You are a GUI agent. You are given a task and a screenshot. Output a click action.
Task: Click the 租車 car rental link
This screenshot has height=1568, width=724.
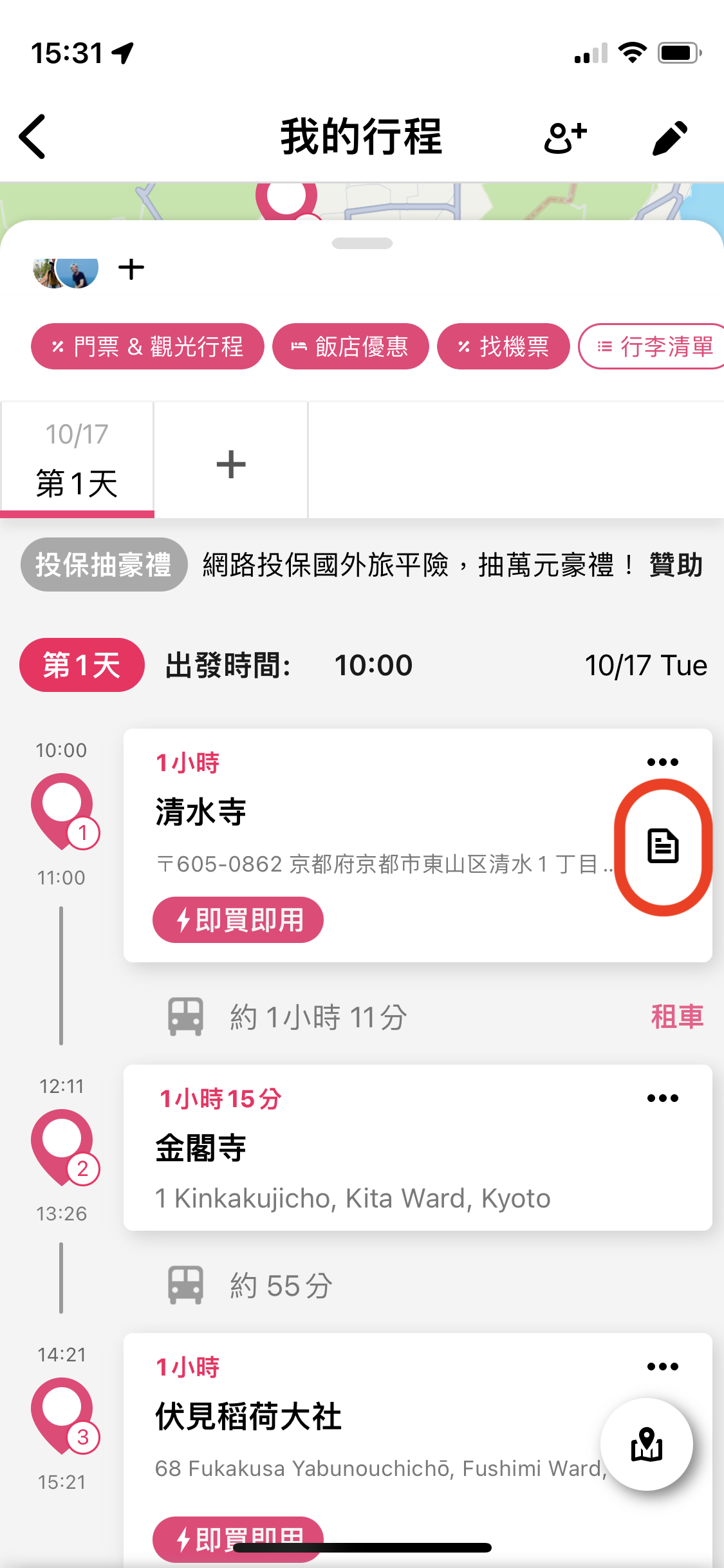(x=676, y=1017)
